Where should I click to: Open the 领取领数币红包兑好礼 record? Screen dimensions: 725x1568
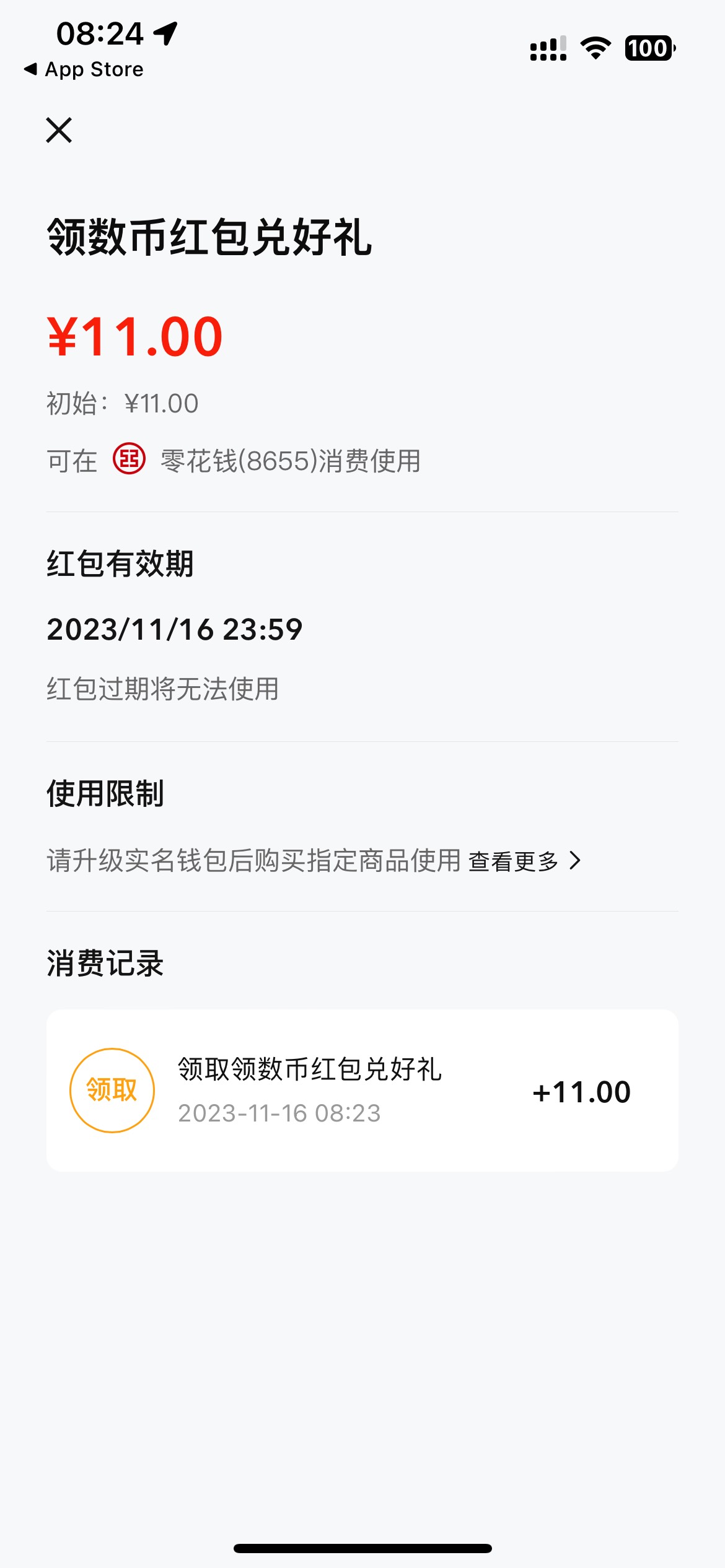coord(362,1090)
